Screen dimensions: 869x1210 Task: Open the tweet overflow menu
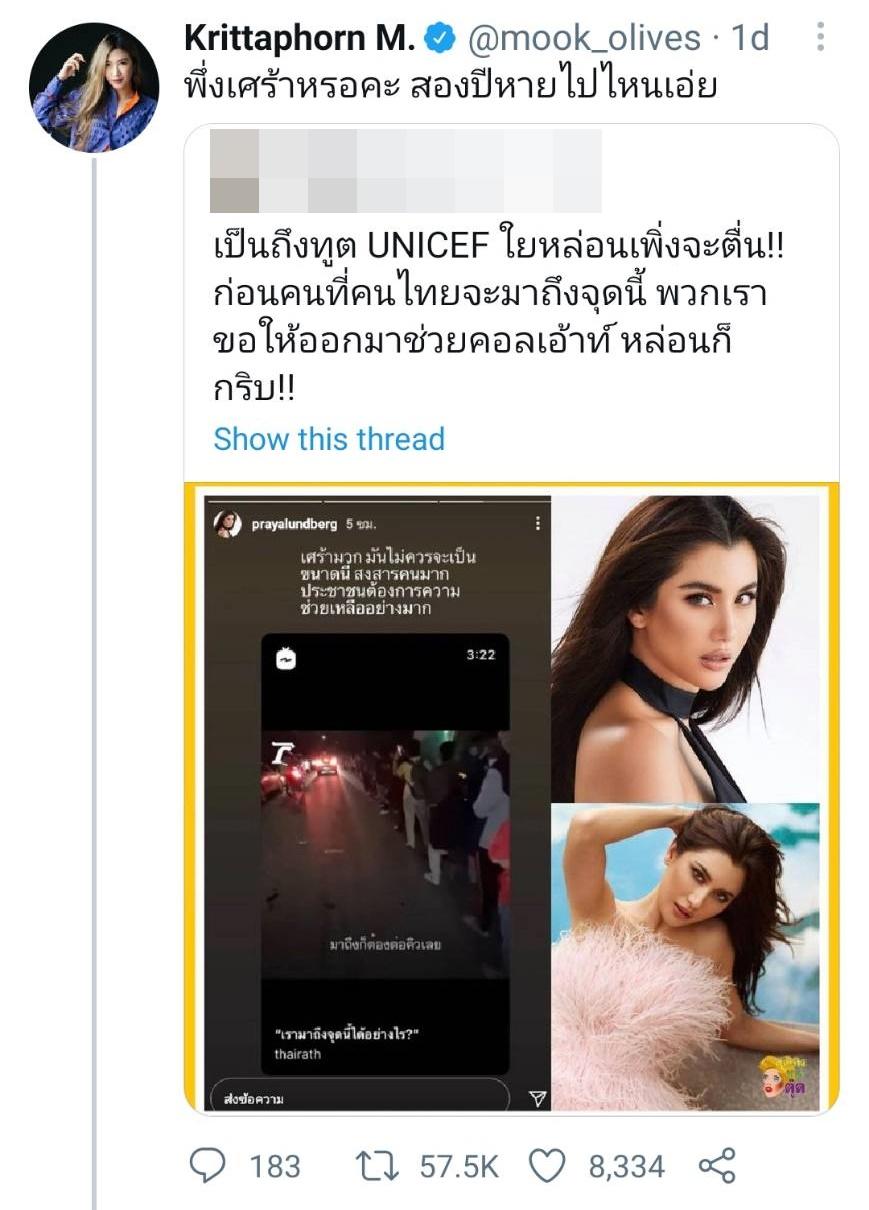pyautogui.click(x=821, y=38)
